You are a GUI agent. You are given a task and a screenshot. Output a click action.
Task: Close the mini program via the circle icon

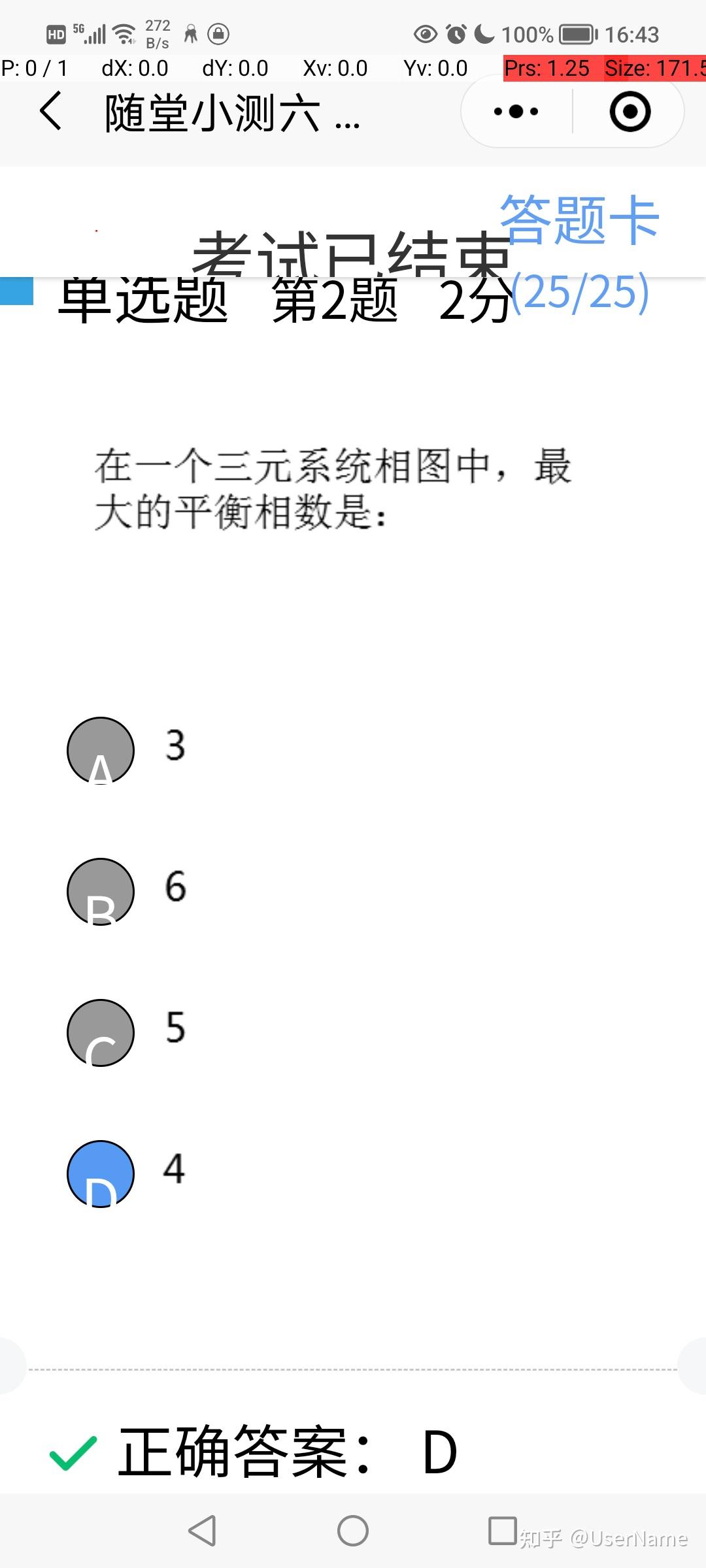click(630, 112)
